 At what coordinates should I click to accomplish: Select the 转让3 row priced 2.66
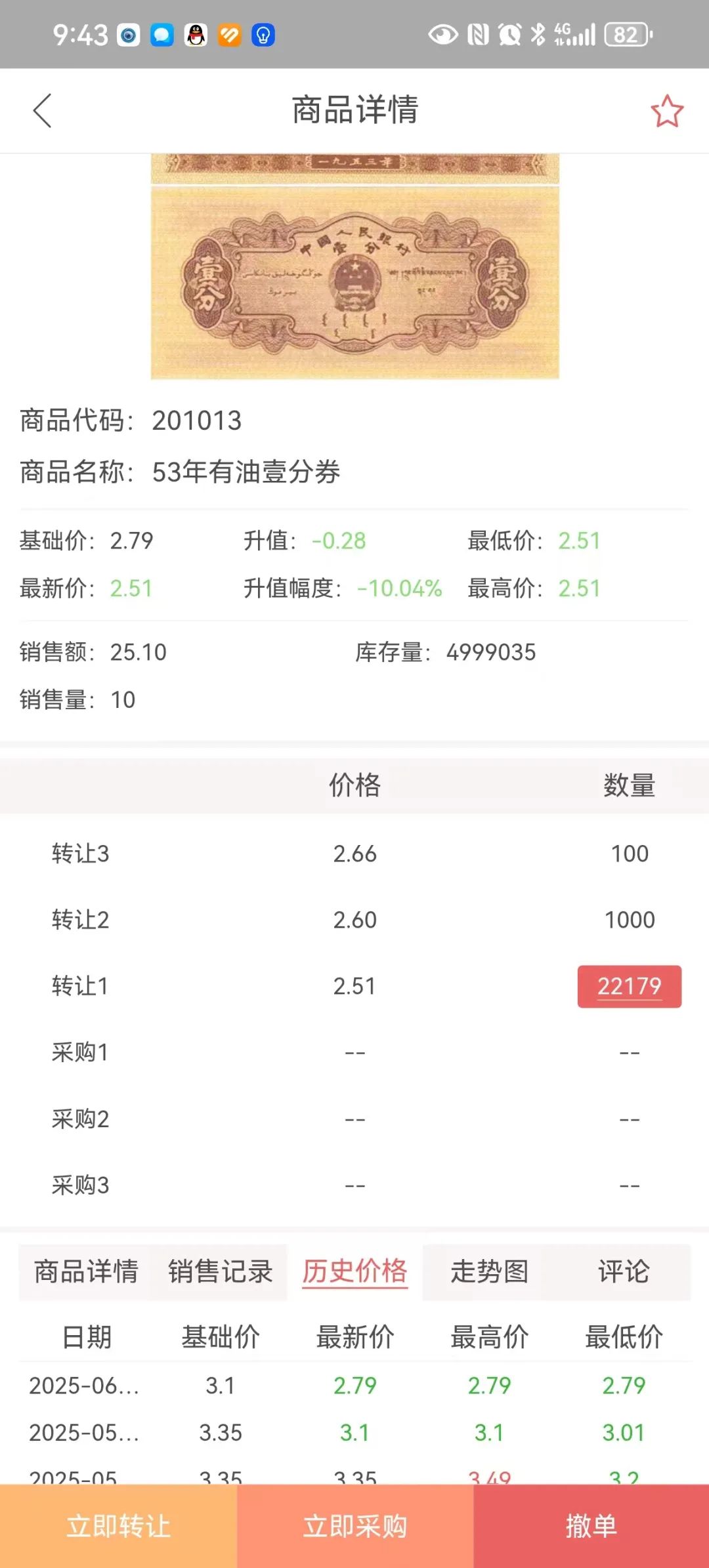[x=354, y=854]
